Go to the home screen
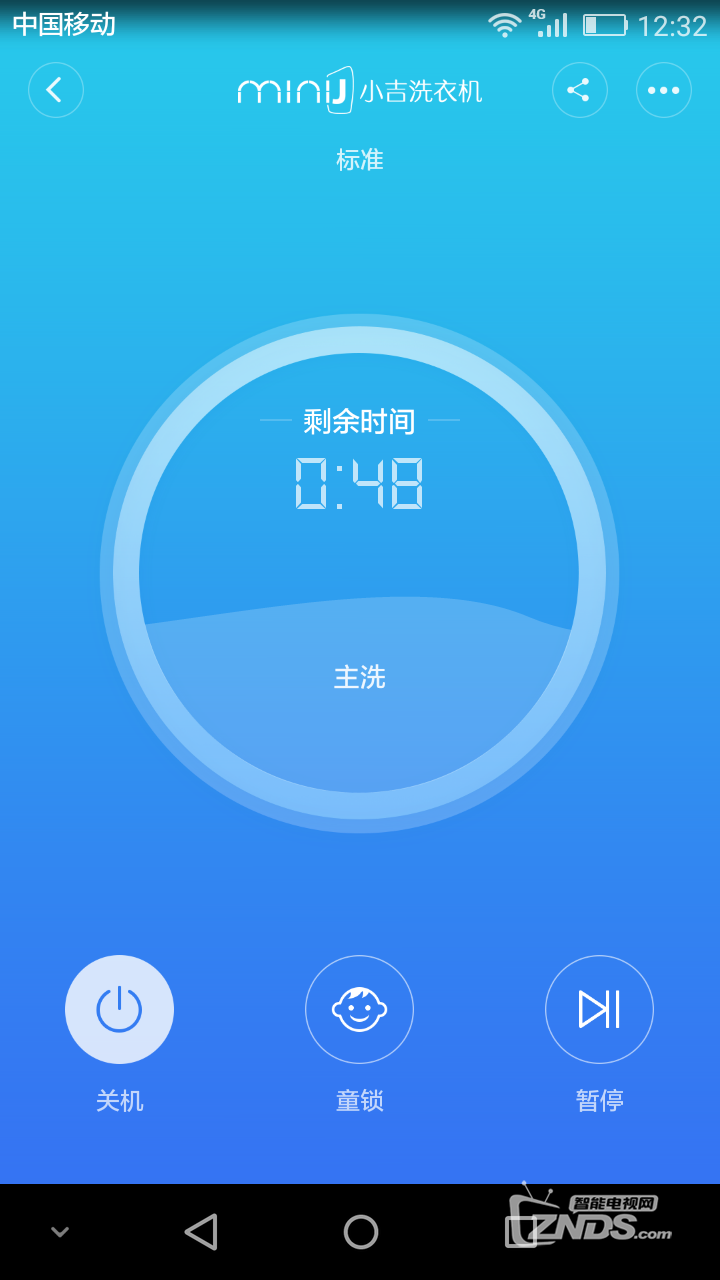Image resolution: width=720 pixels, height=1280 pixels. point(360,1231)
